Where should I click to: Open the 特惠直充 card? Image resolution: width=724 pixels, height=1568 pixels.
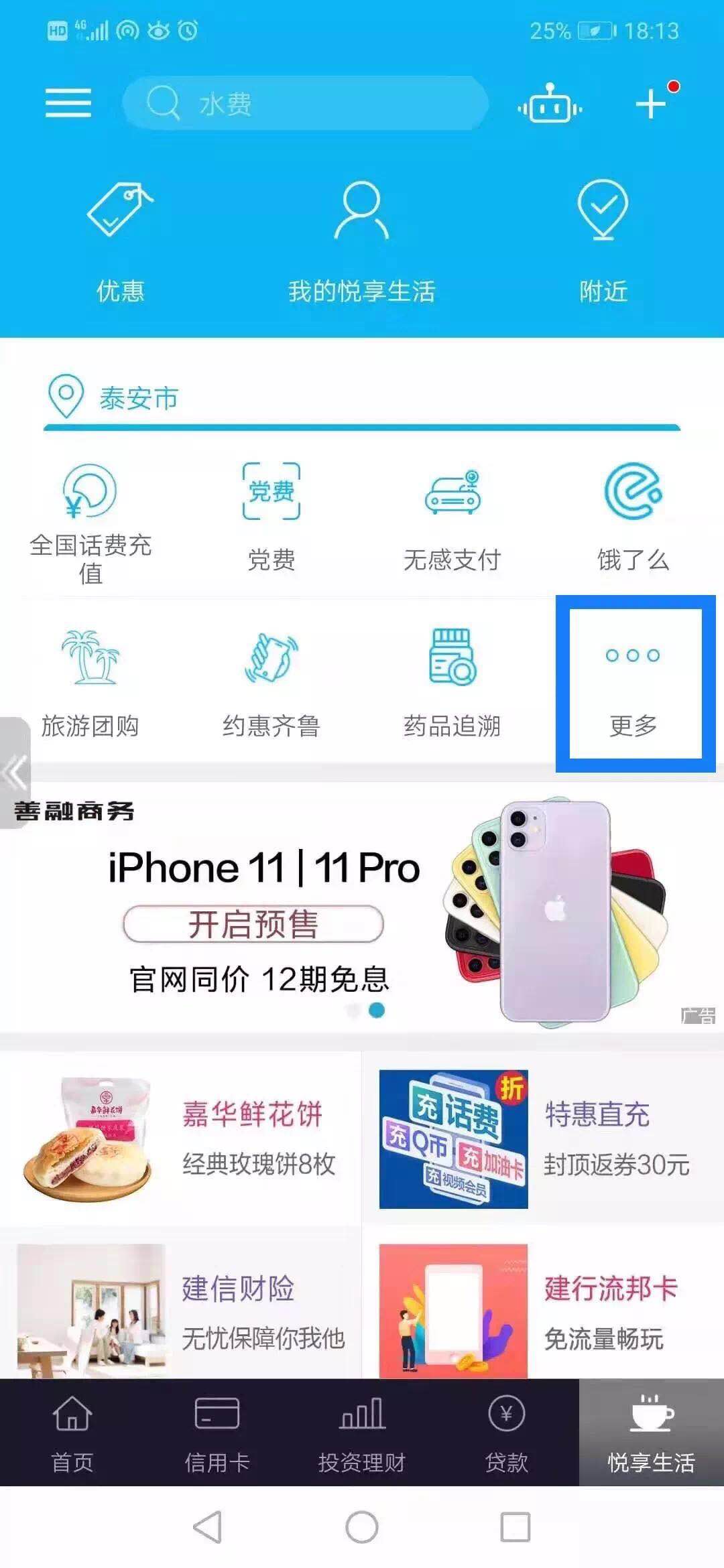(x=543, y=1139)
